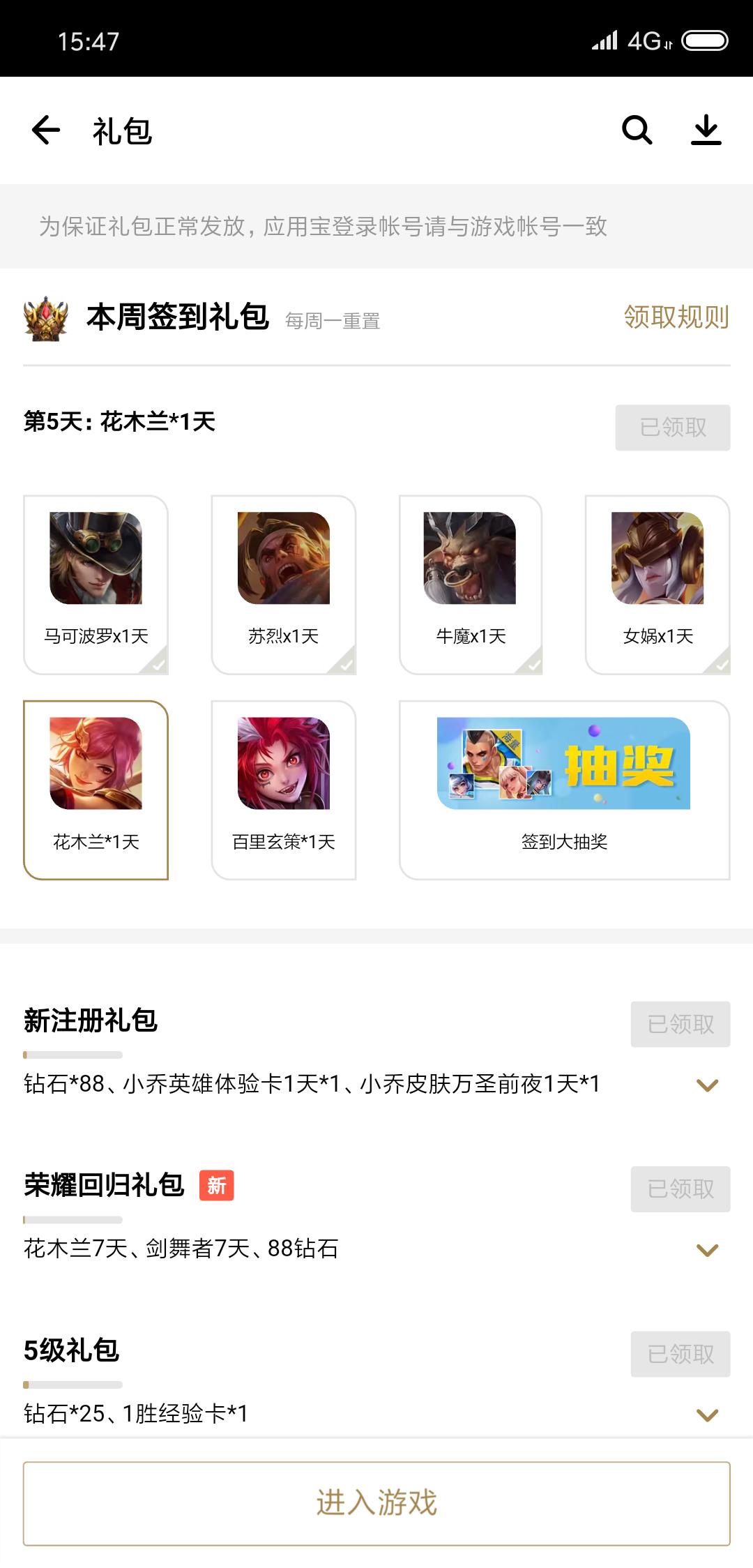Tap the 牛魔x1天 hero icon
Viewport: 753px width, 1568px height.
click(471, 558)
